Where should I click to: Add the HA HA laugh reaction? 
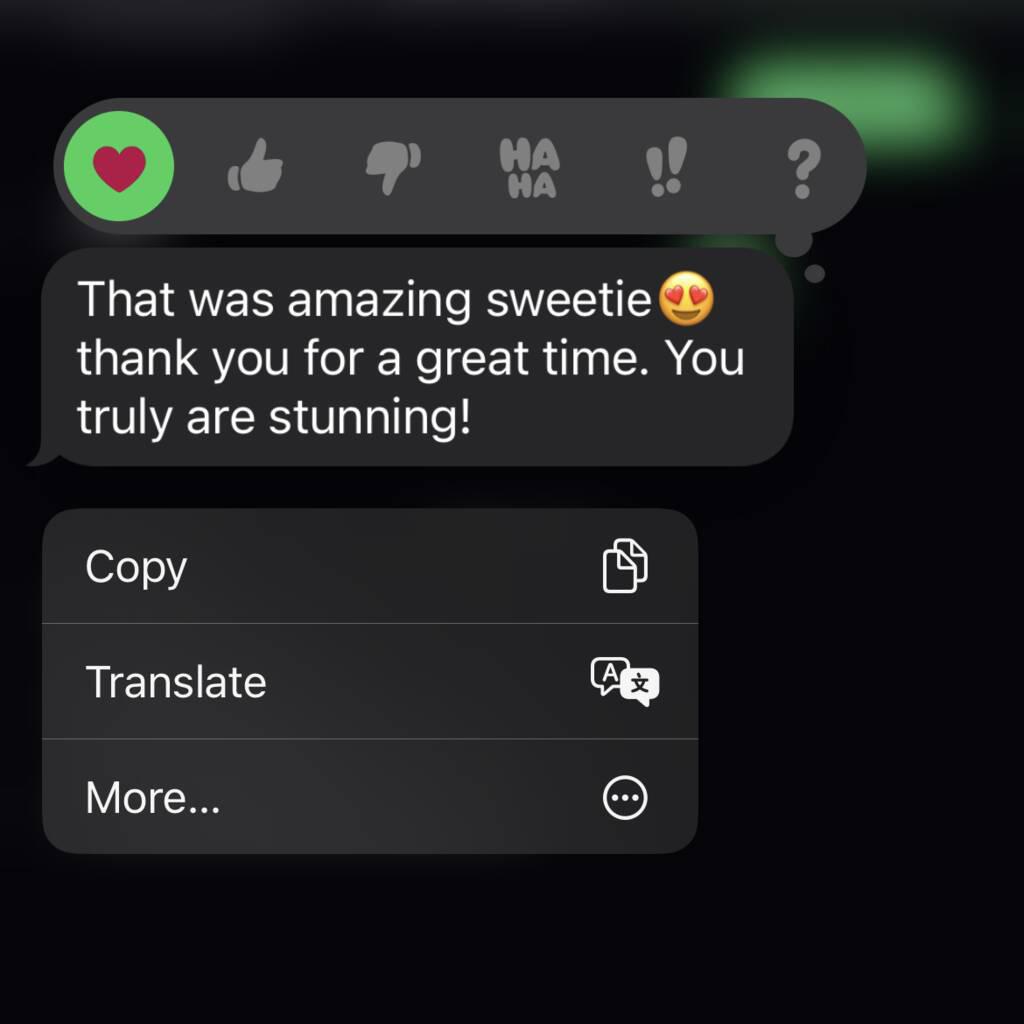[x=529, y=167]
